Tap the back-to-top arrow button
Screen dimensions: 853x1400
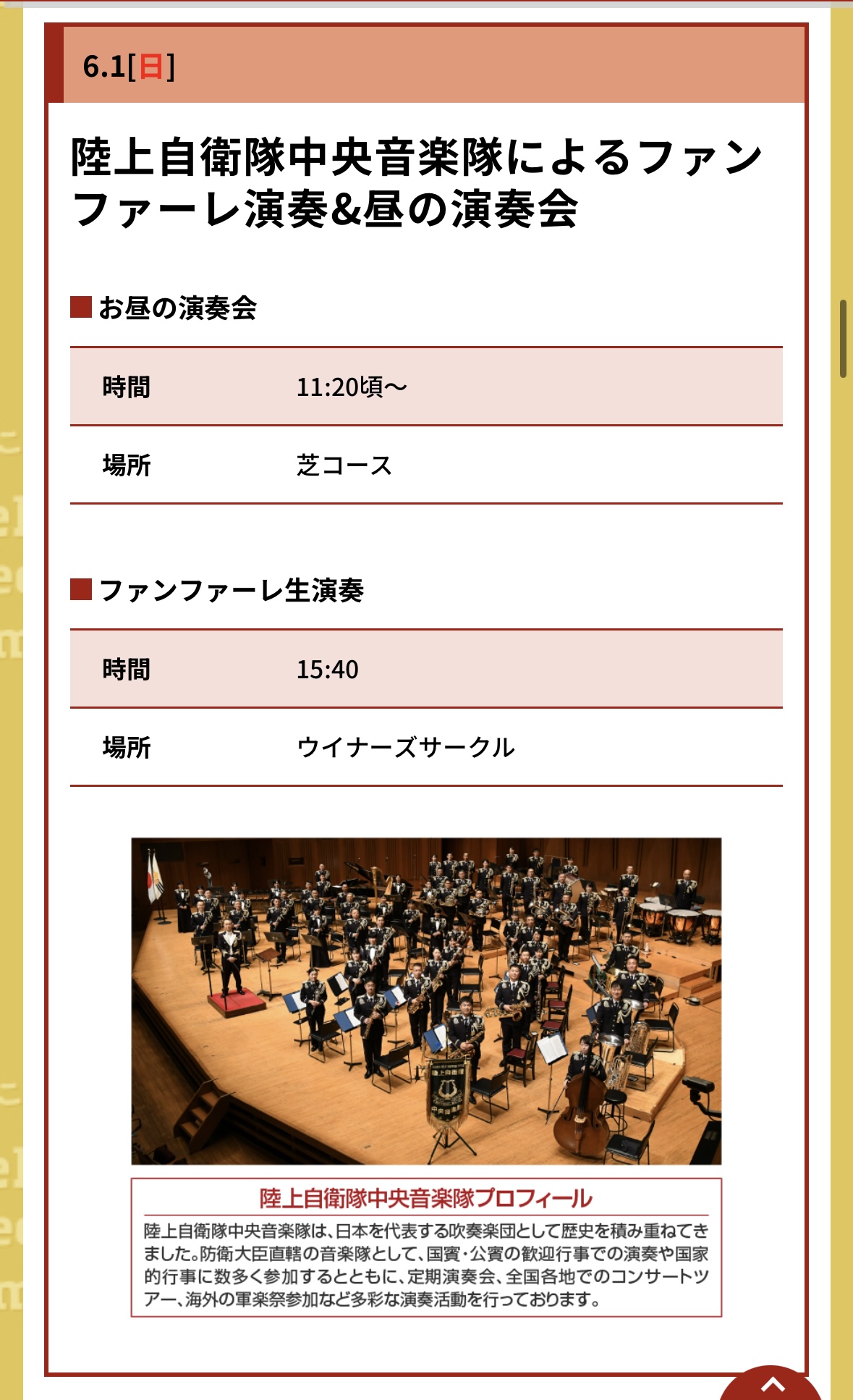(771, 1383)
